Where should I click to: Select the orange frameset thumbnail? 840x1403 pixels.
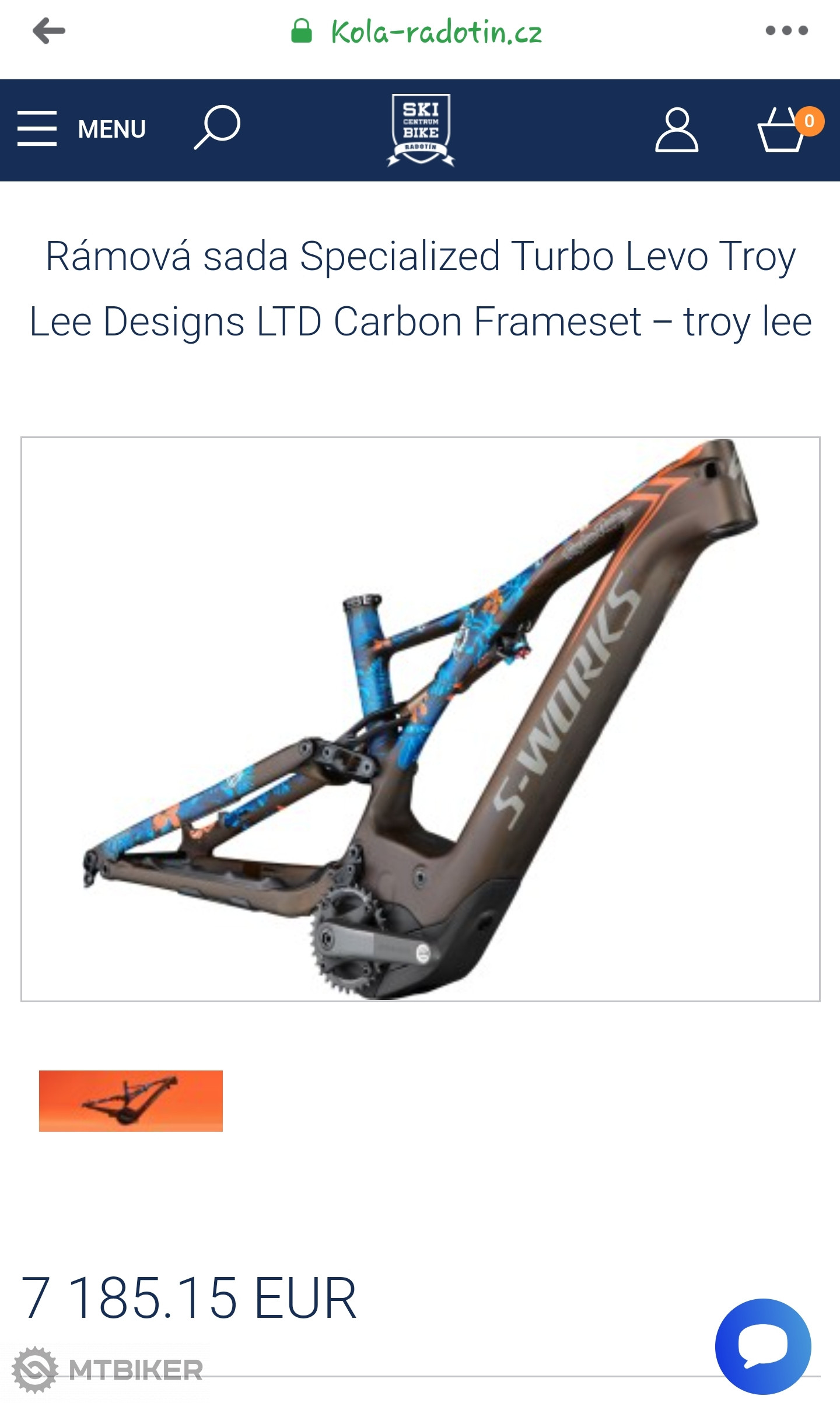pyautogui.click(x=131, y=1101)
